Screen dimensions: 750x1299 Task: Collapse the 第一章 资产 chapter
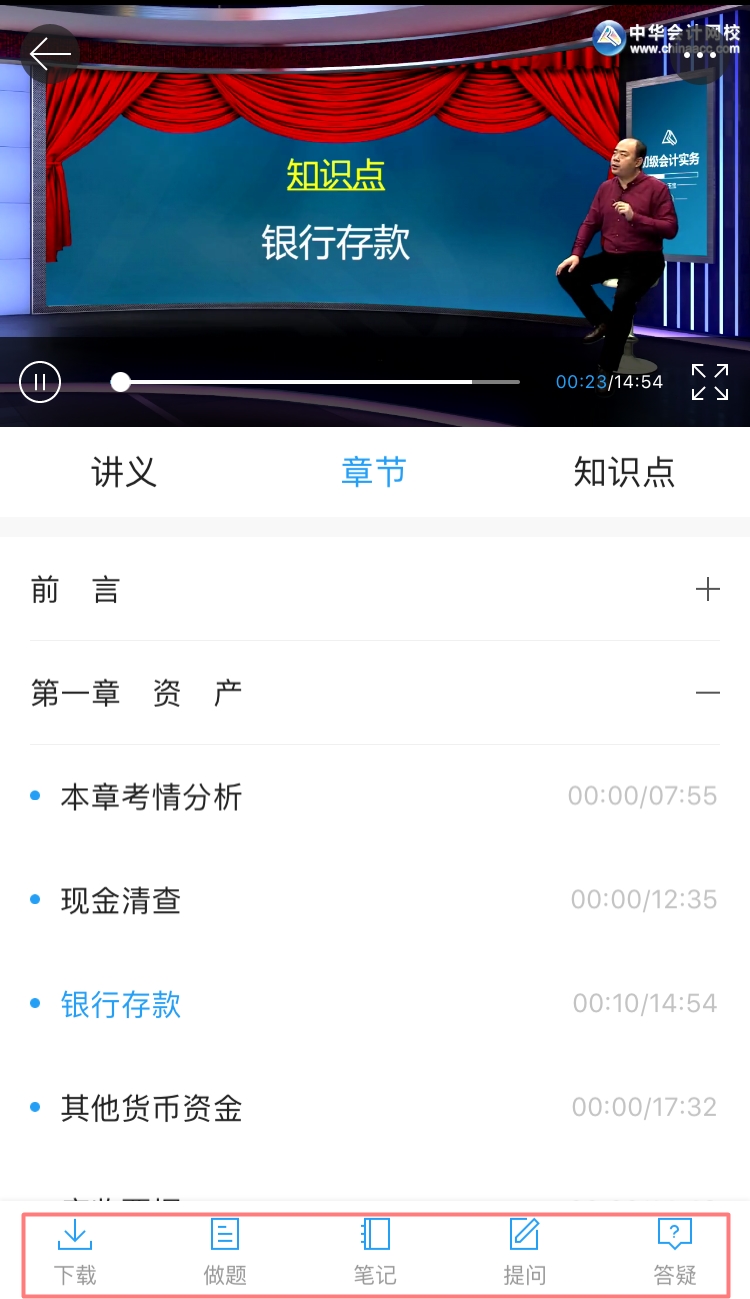tap(708, 692)
